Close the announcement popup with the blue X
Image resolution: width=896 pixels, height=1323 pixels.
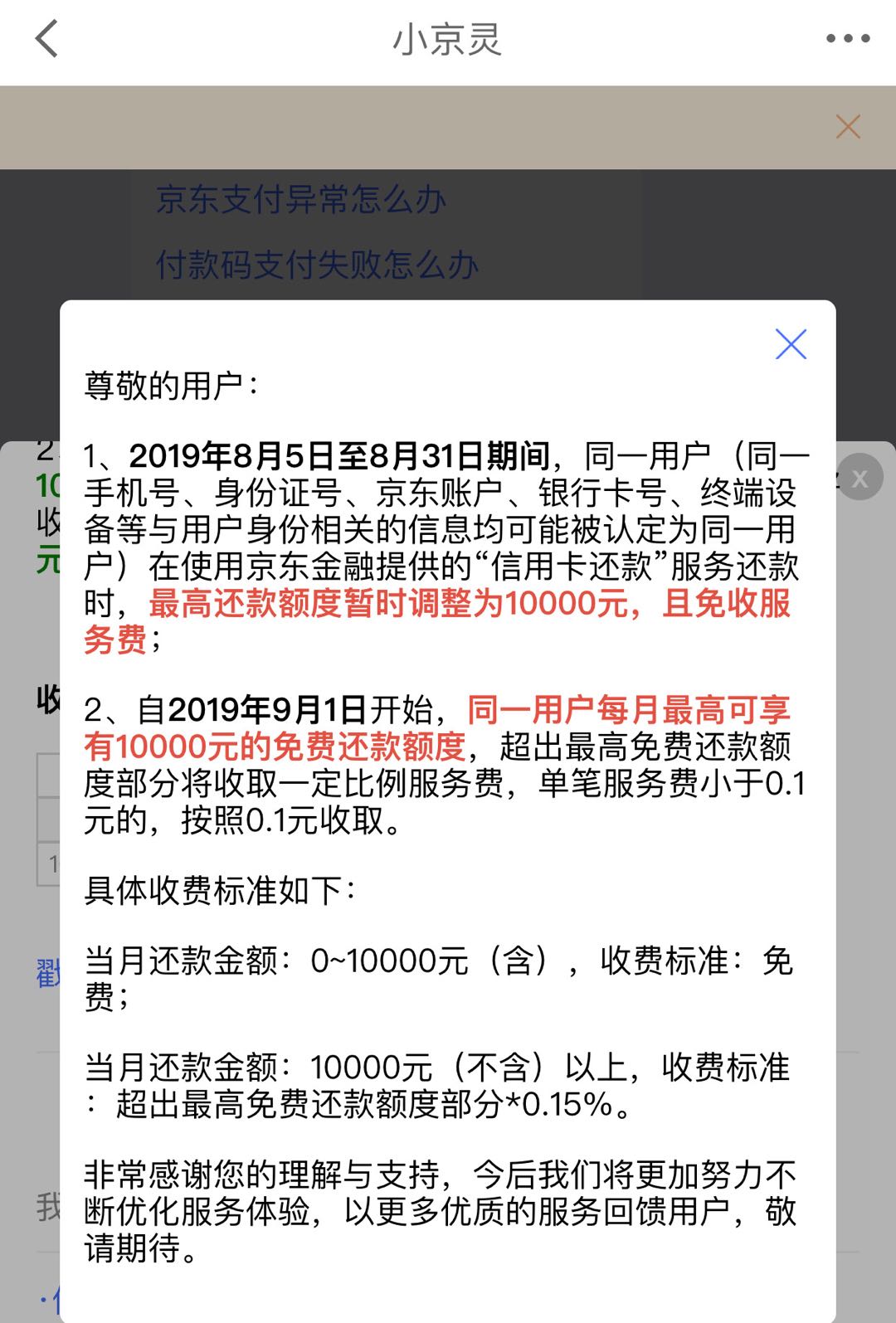[x=790, y=345]
